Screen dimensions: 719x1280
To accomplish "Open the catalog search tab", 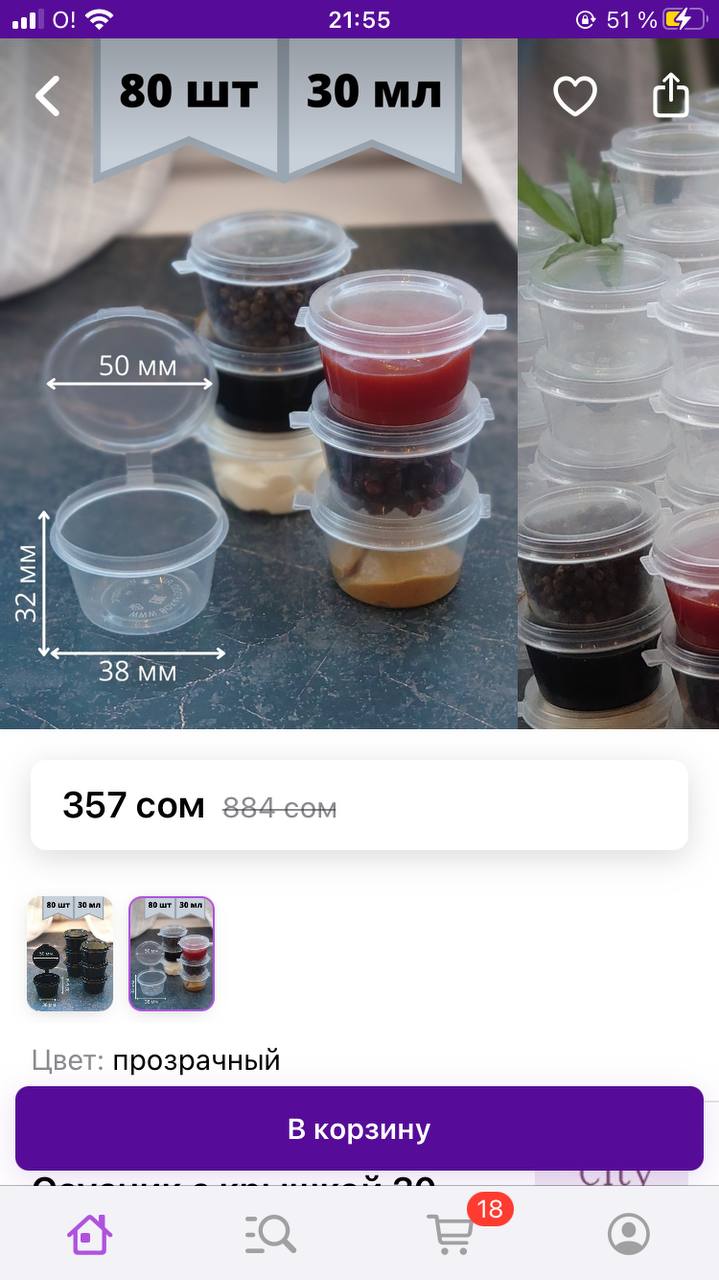I will tap(270, 1235).
